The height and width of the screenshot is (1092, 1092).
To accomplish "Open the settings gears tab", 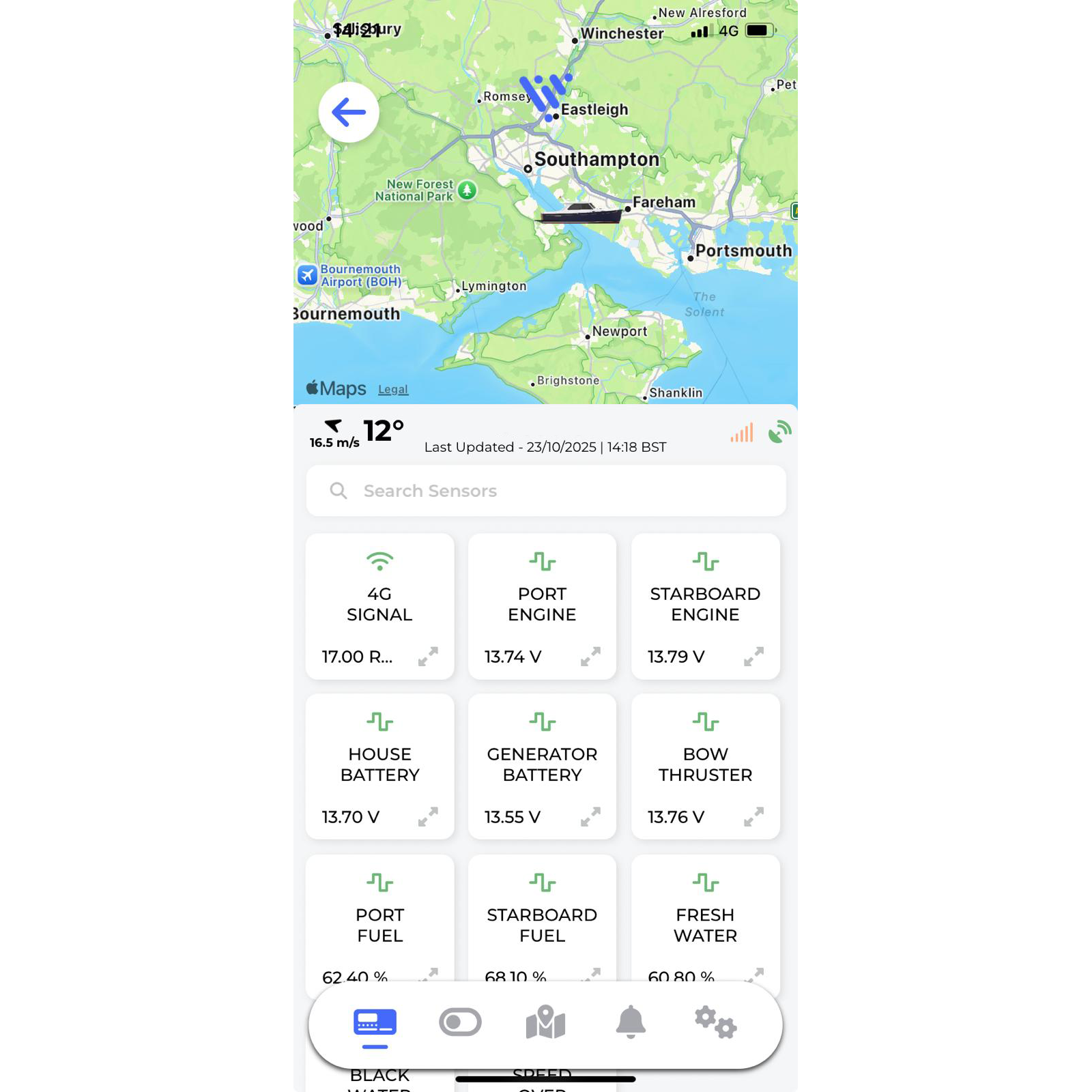I will click(715, 1023).
